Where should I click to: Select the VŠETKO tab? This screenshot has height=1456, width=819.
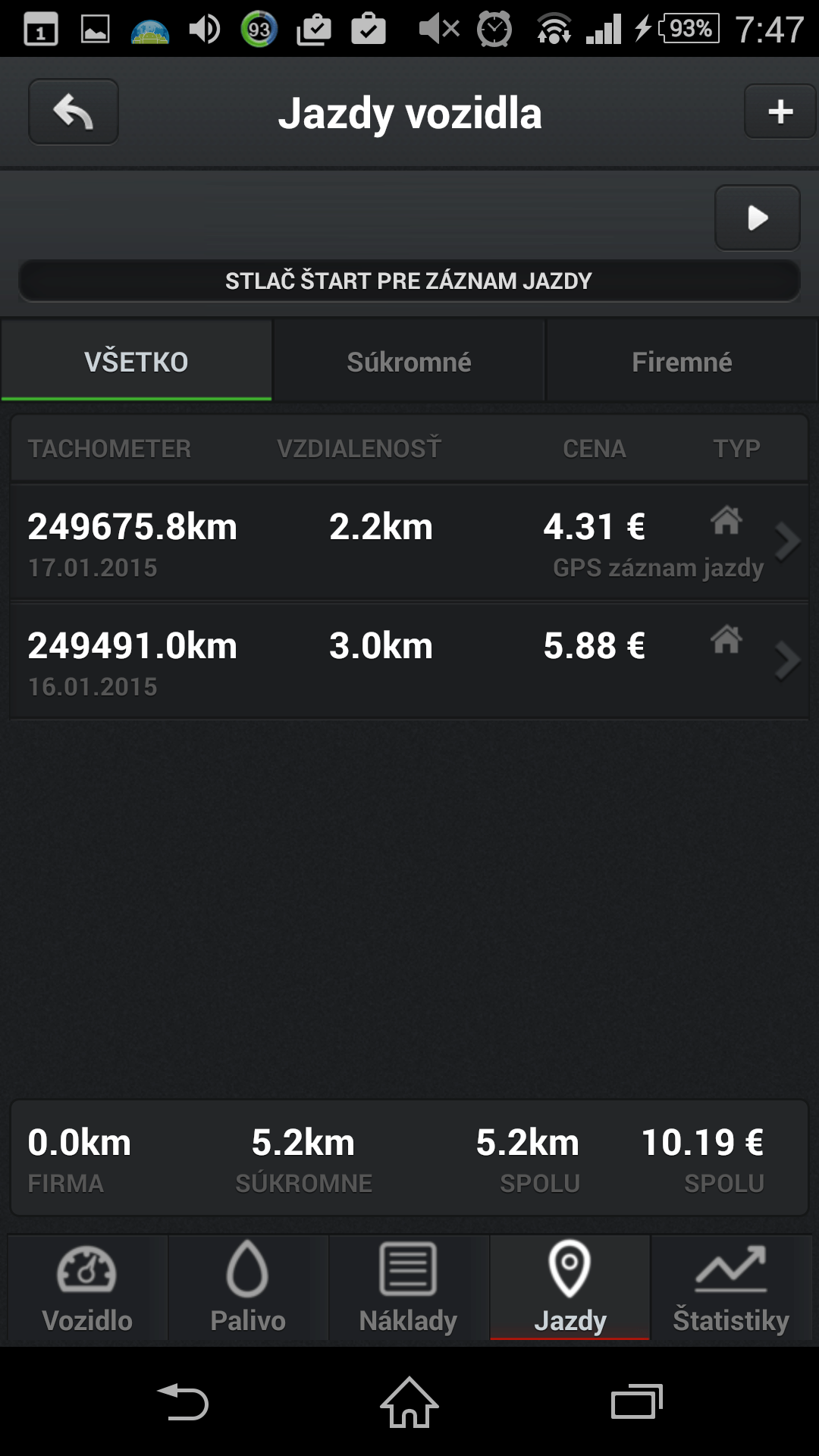point(136,361)
